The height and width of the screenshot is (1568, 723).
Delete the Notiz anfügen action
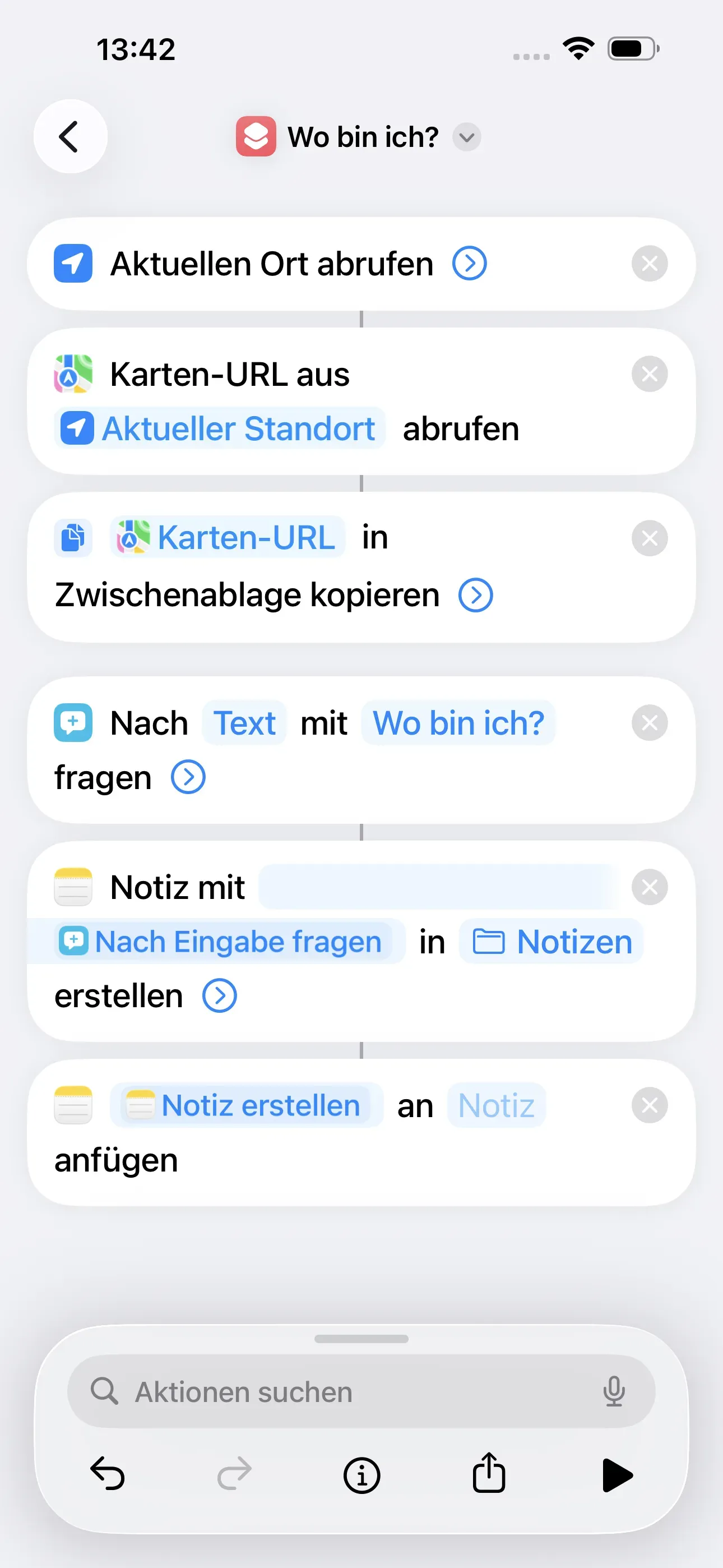click(649, 1105)
